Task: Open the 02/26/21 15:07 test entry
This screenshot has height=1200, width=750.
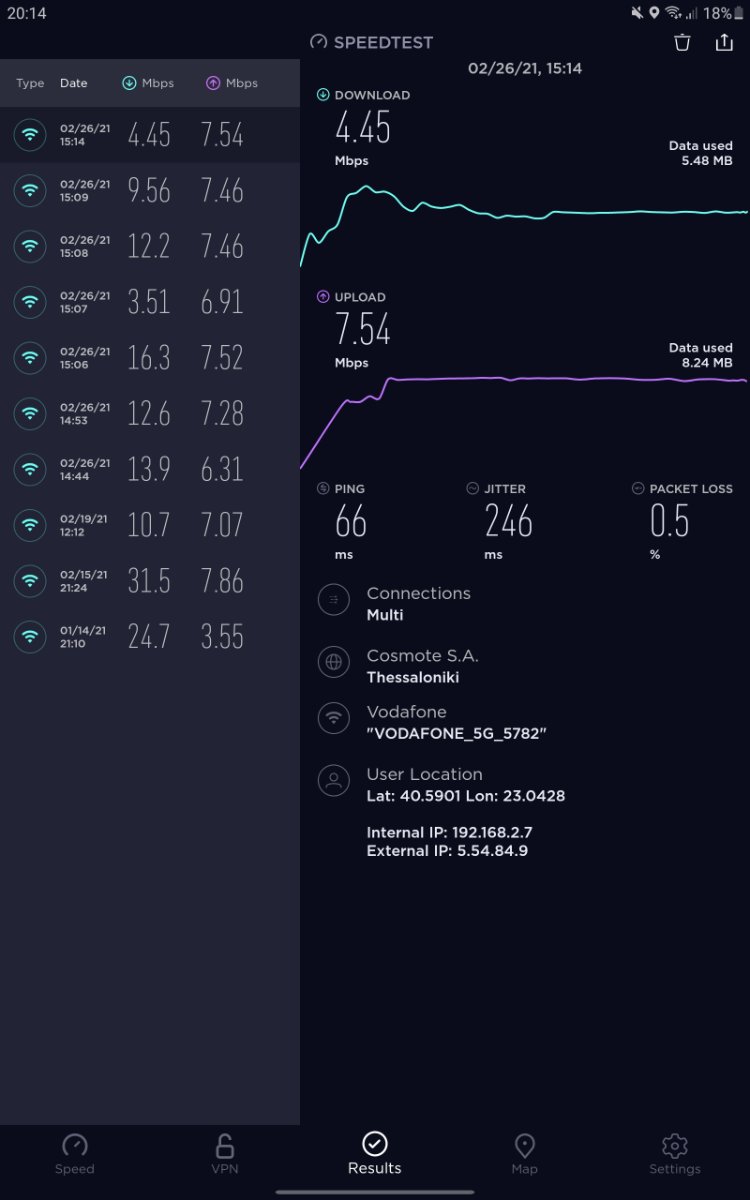Action: [x=150, y=302]
